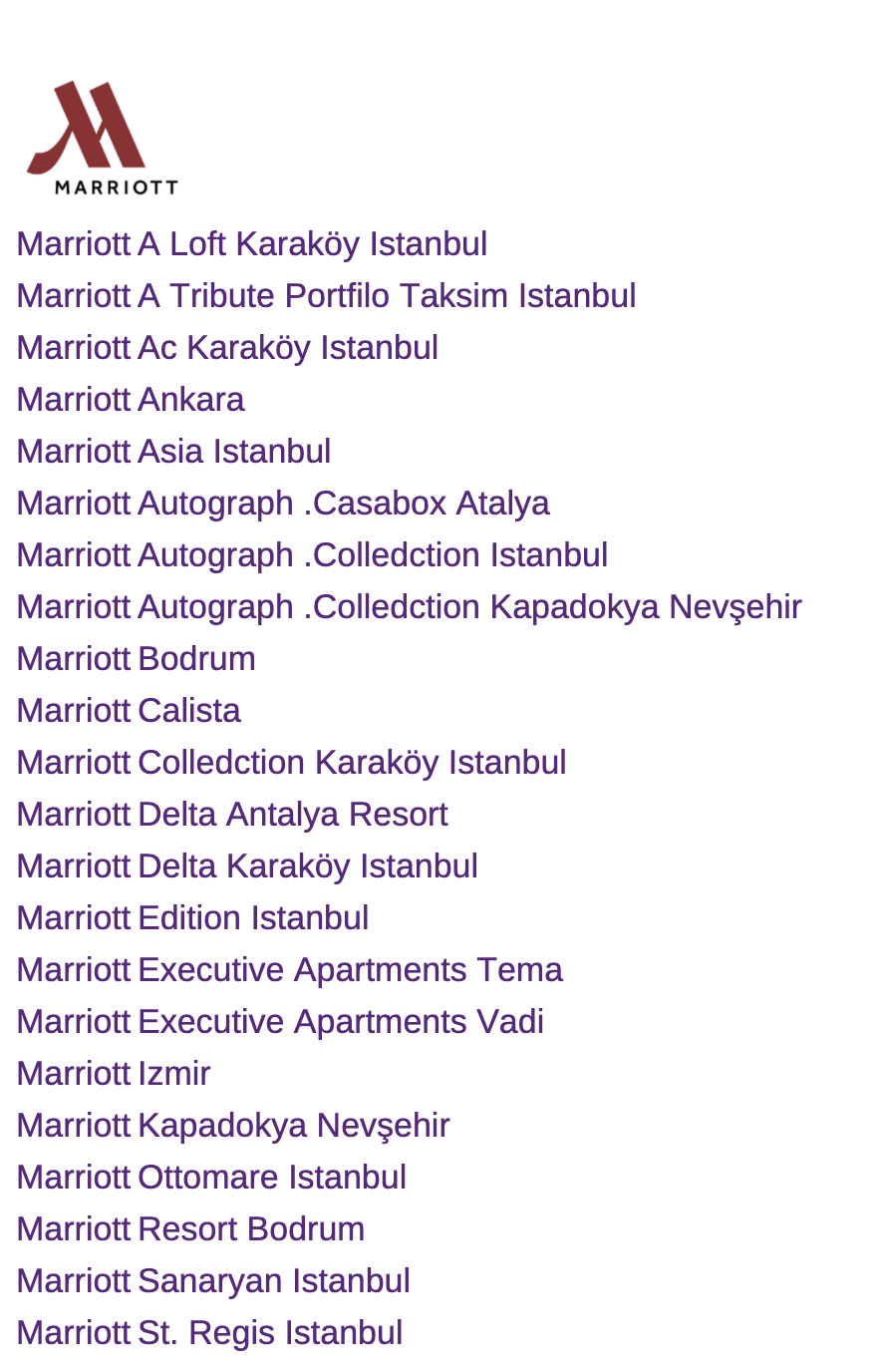Select Marriott Autograph .Colledction Istanbul
This screenshot has width=877, height=1372.
coord(312,555)
